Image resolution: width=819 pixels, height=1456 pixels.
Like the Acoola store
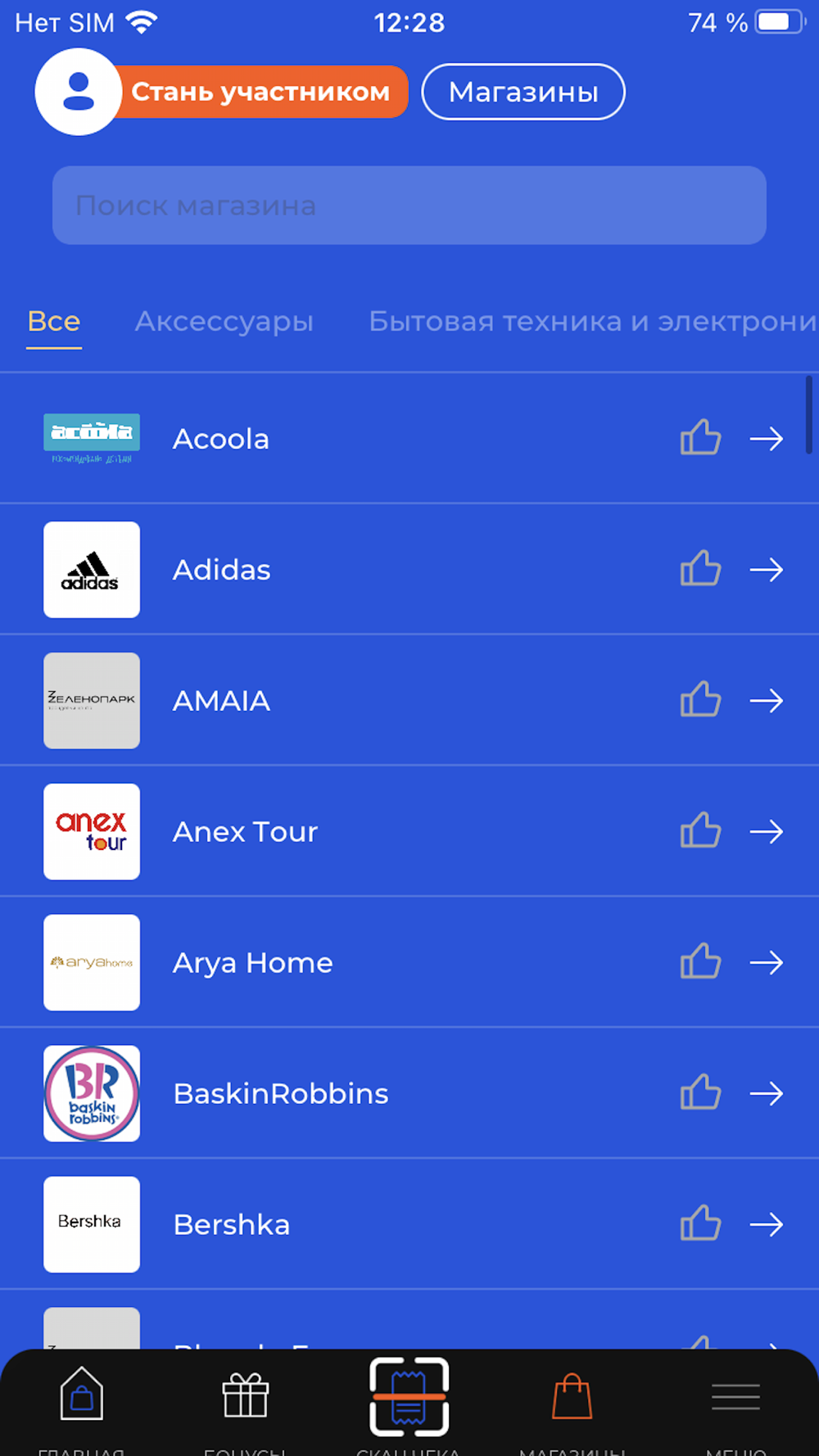pyautogui.click(x=701, y=438)
